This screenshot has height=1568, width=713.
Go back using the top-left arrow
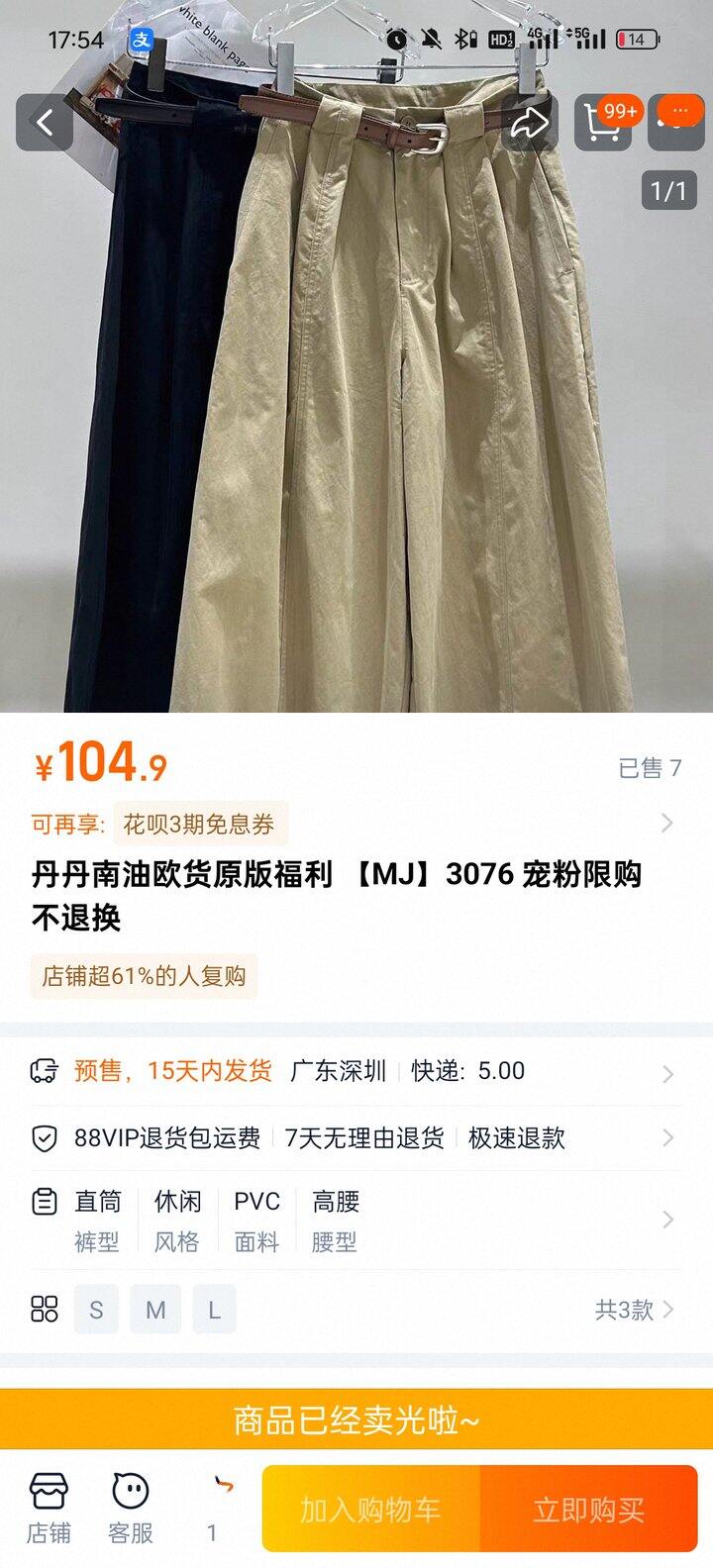tap(45, 122)
